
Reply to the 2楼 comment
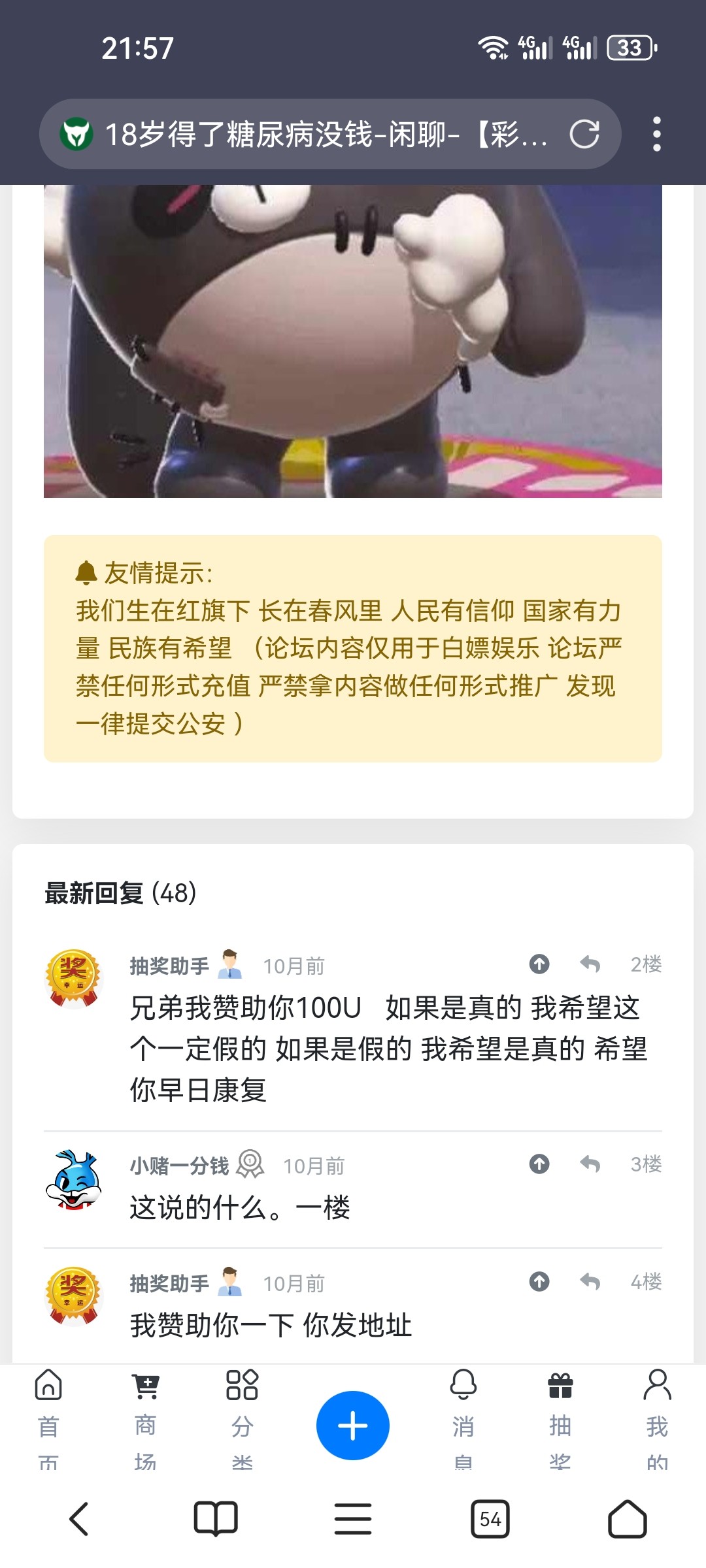pyautogui.click(x=590, y=964)
